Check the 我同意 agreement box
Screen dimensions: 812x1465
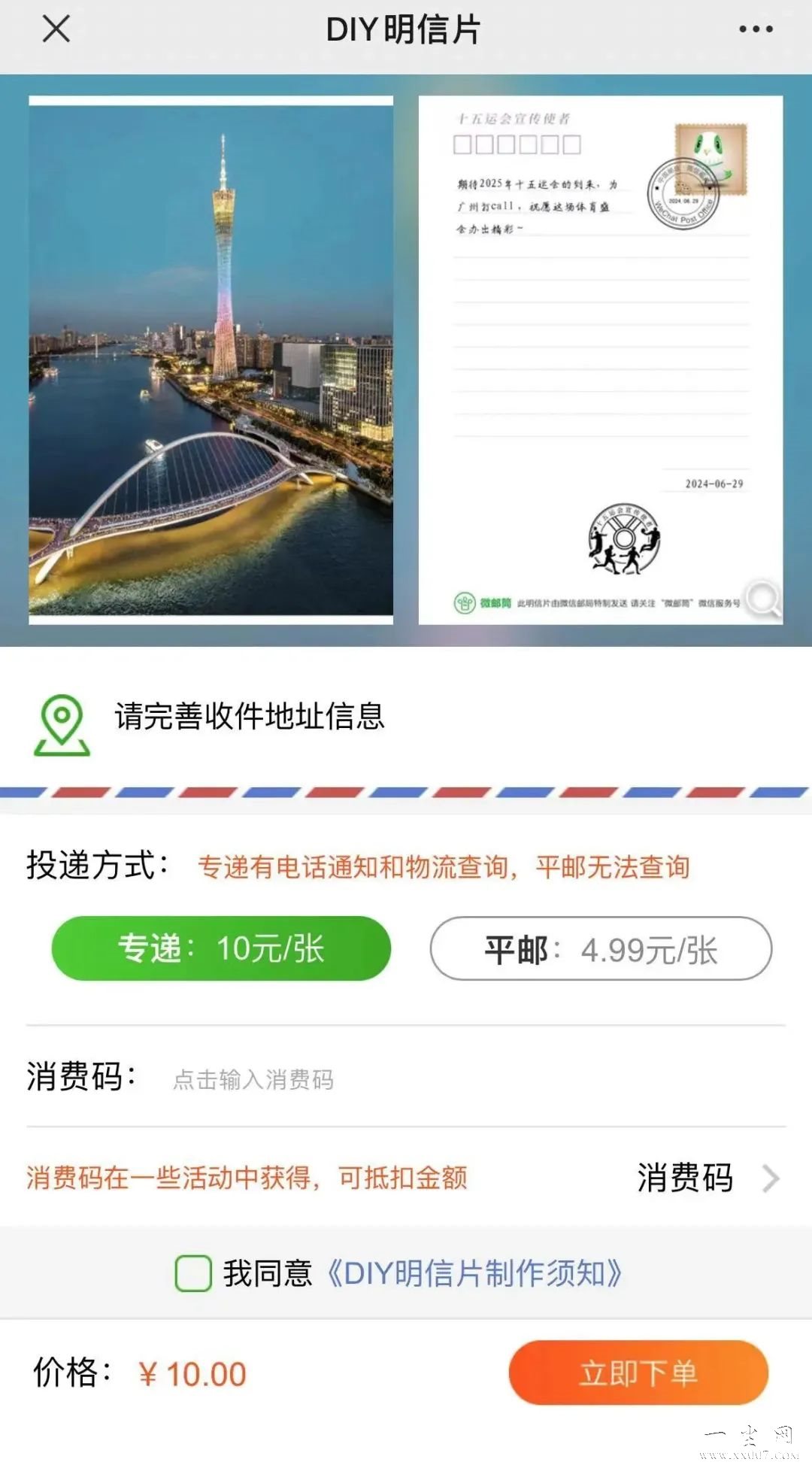(x=193, y=1273)
